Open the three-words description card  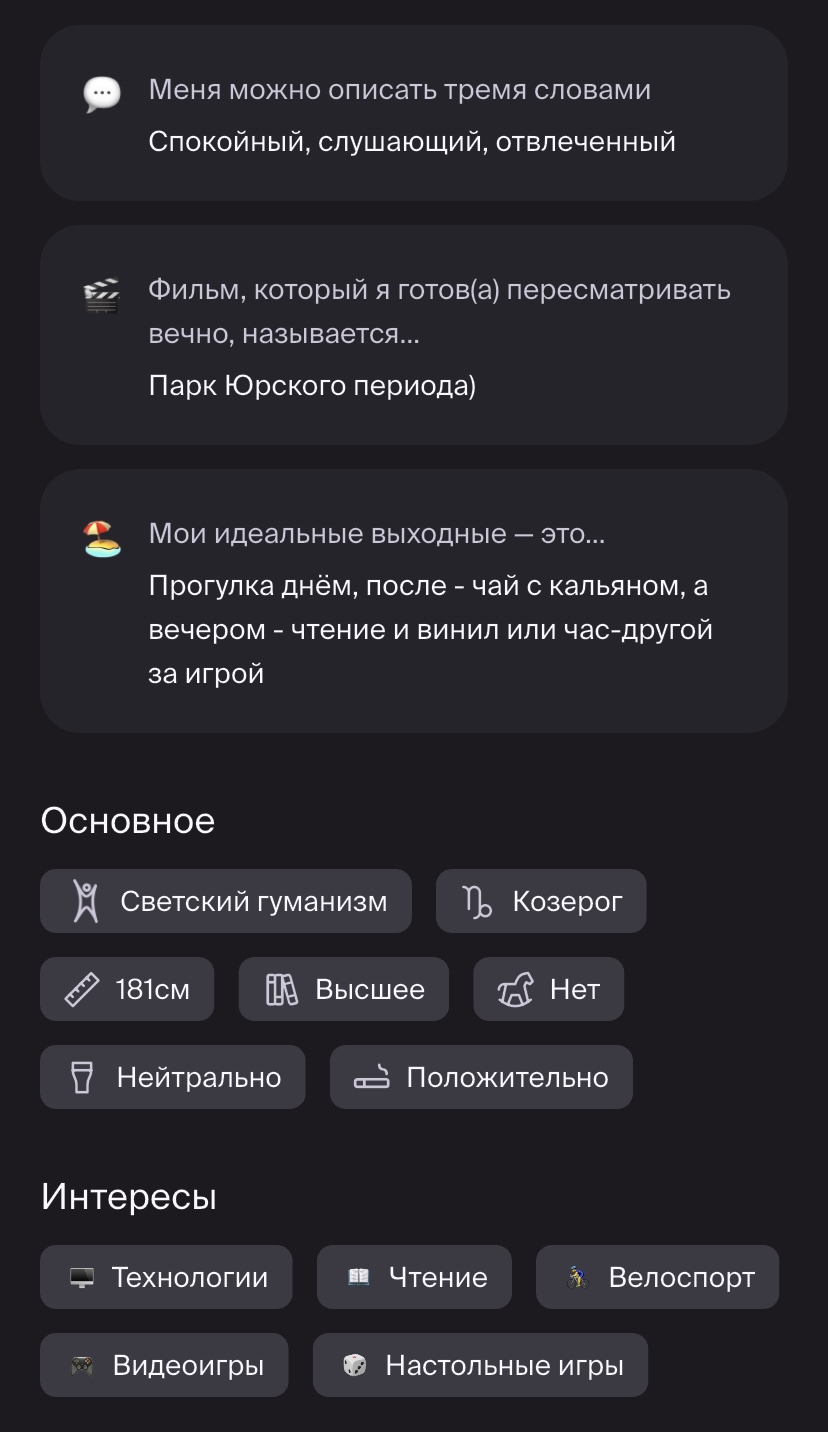[414, 114]
